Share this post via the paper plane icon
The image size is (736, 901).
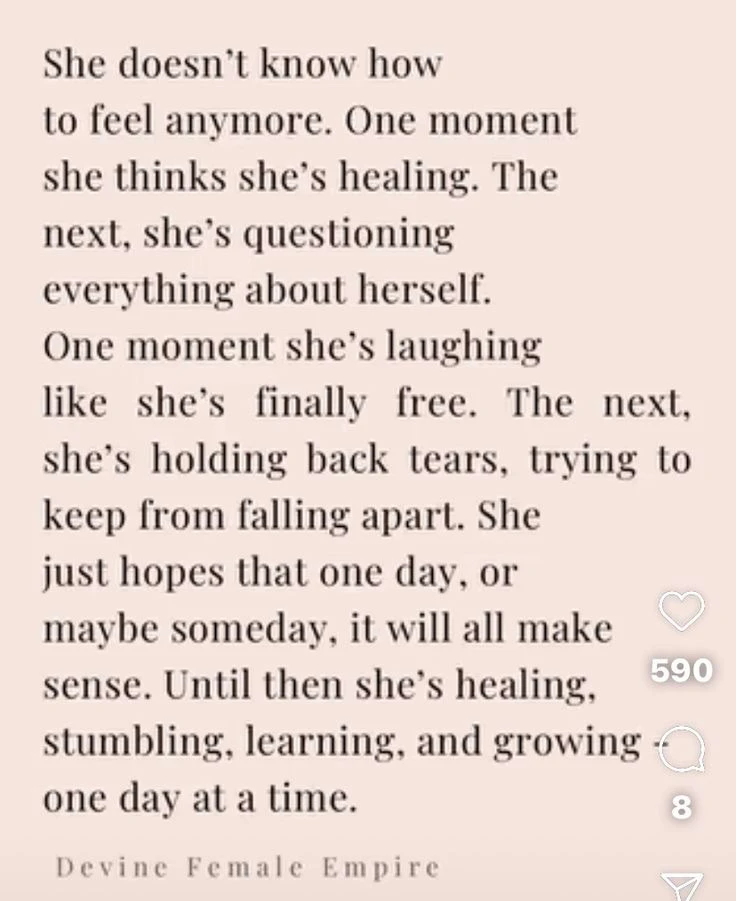[x=682, y=887]
